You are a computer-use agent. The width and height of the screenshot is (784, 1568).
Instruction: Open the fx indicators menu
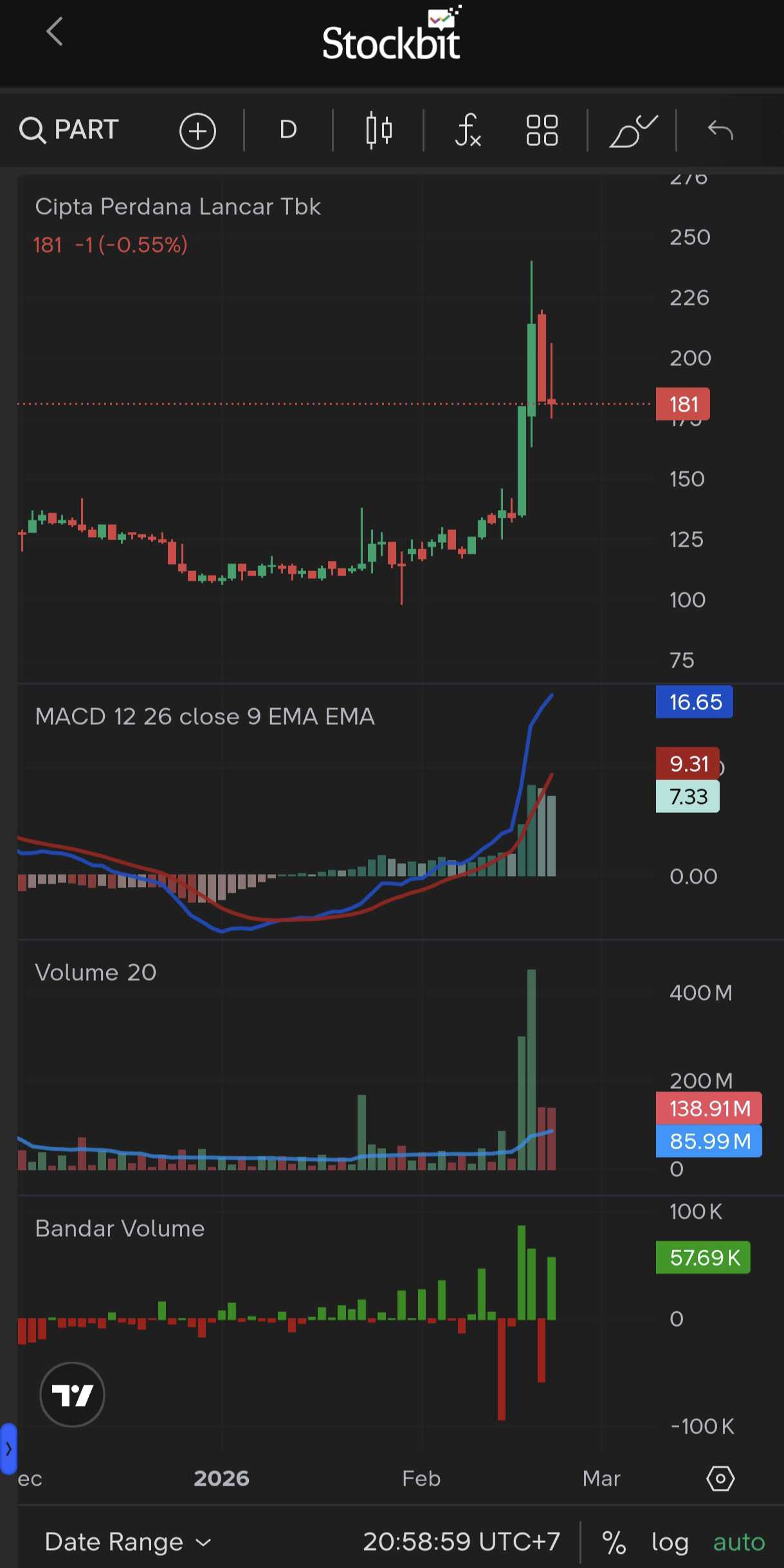coord(468,131)
